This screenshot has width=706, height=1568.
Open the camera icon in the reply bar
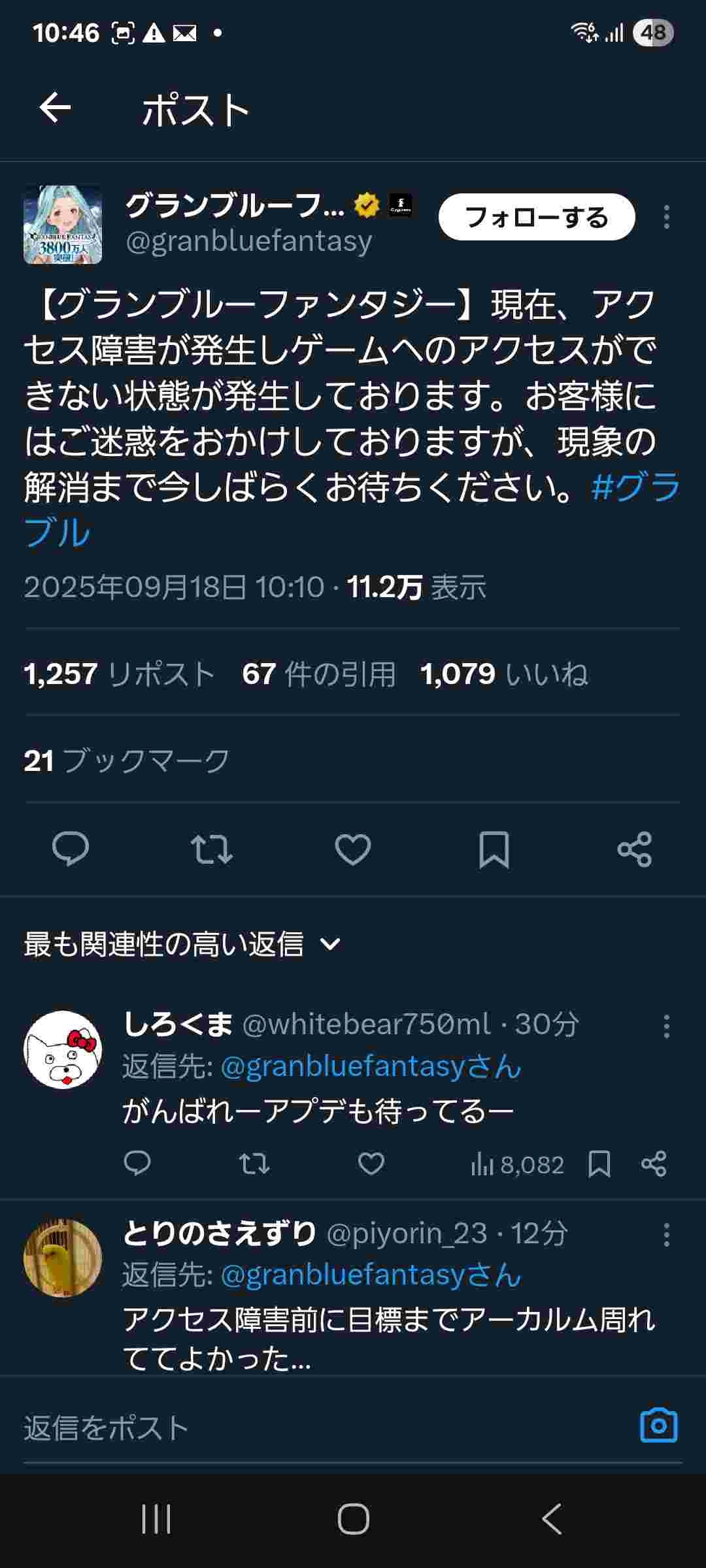[658, 1426]
